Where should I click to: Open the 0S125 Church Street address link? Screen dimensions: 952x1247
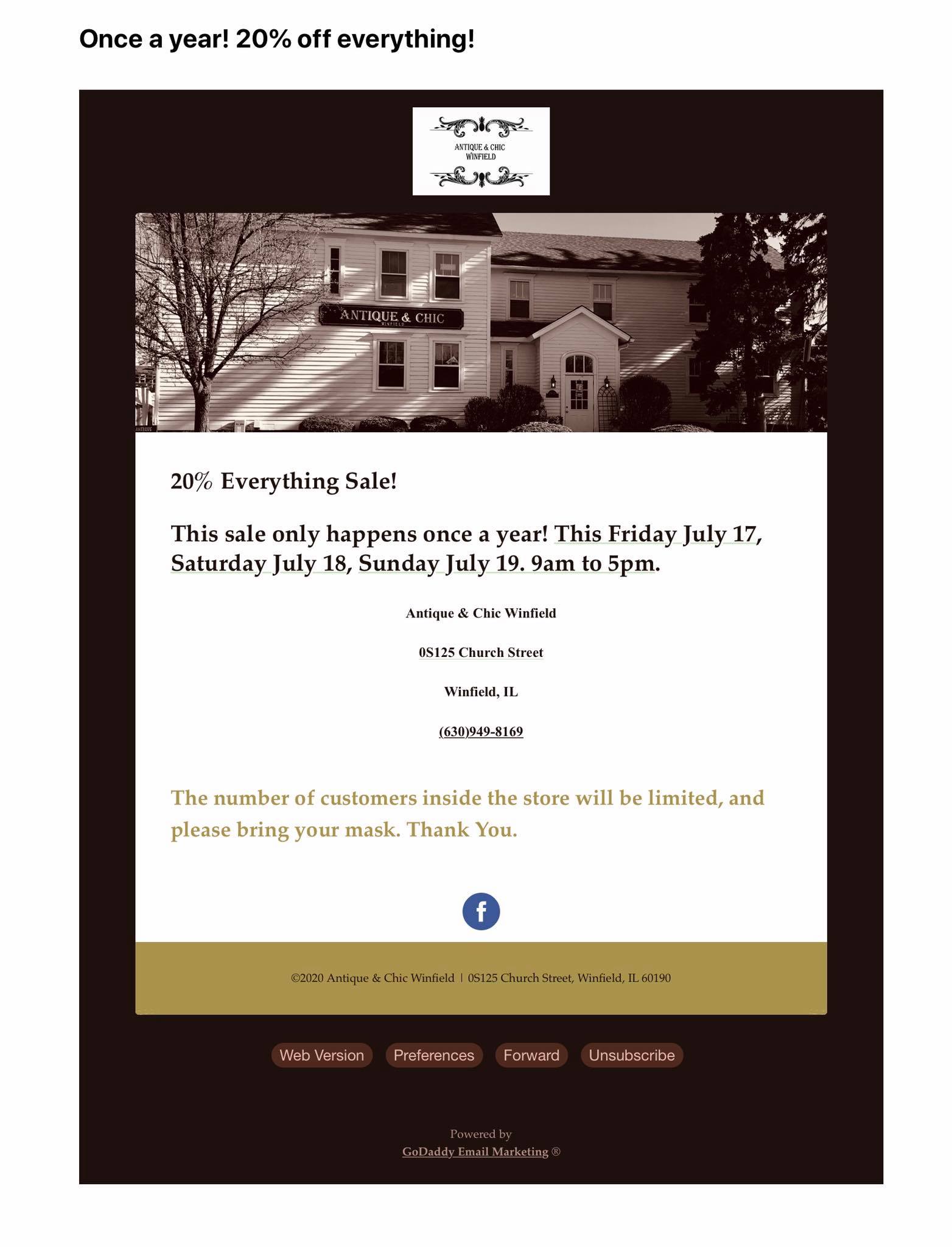click(481, 653)
